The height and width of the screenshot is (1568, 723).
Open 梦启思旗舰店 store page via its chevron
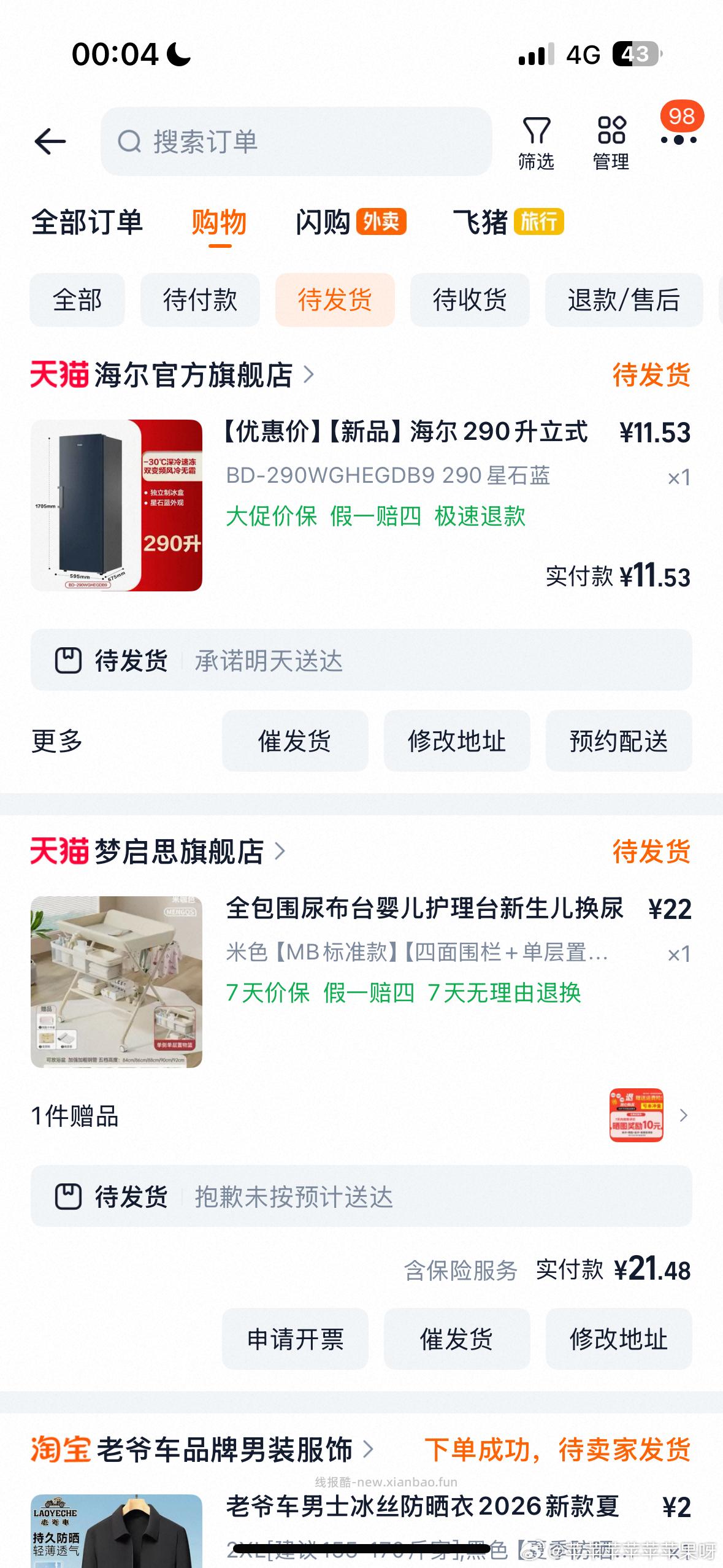point(281,851)
